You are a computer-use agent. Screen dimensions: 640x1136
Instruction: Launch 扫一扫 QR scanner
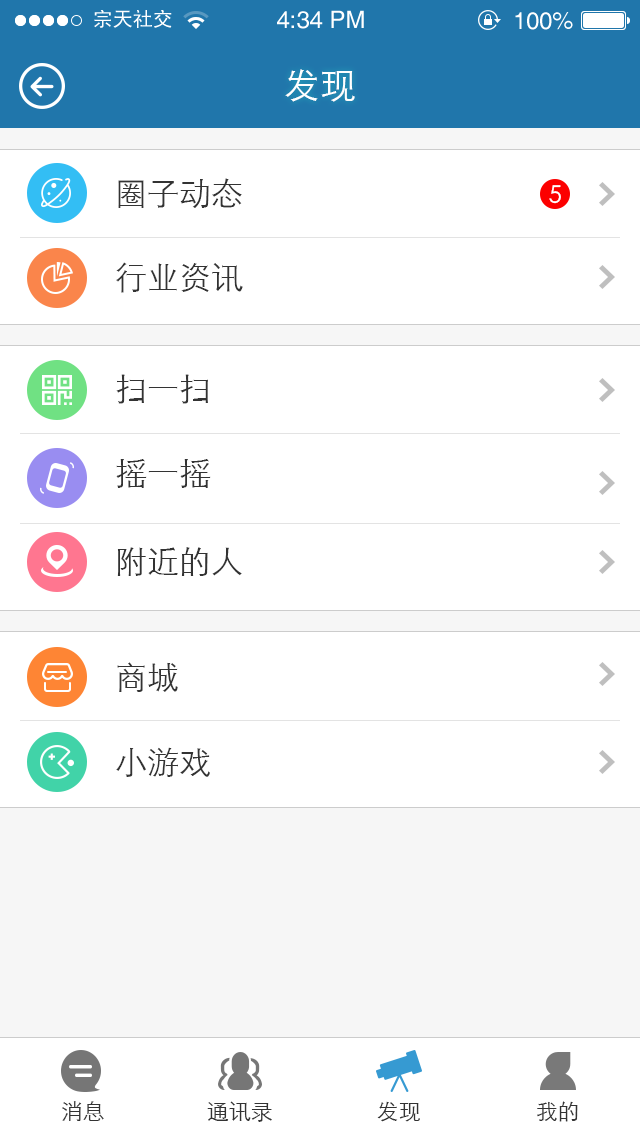click(320, 390)
